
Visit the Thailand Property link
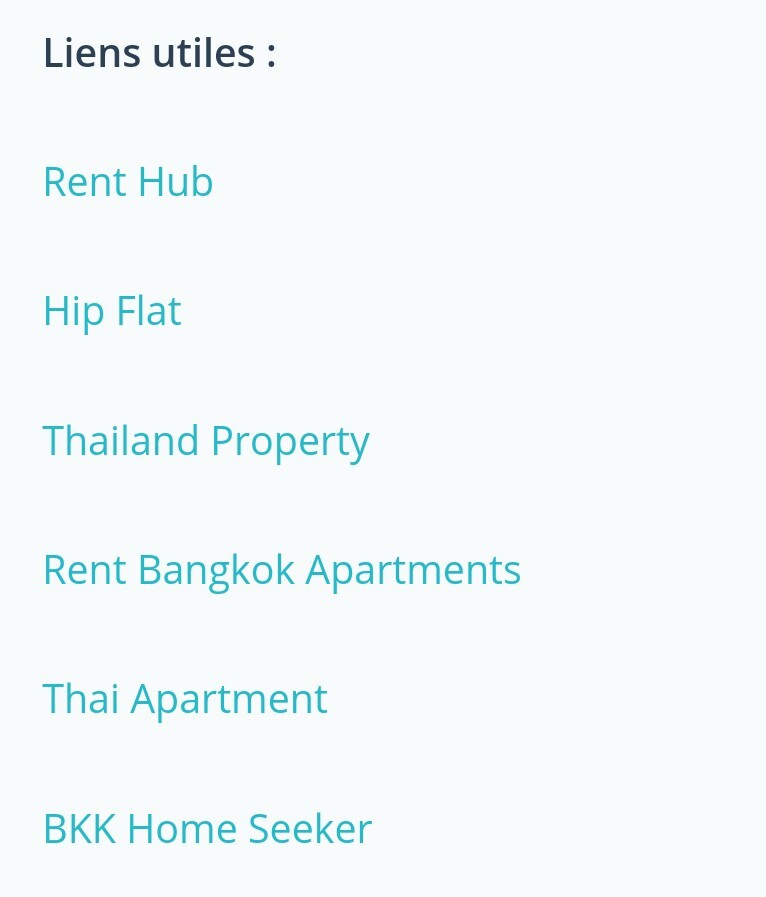(206, 440)
